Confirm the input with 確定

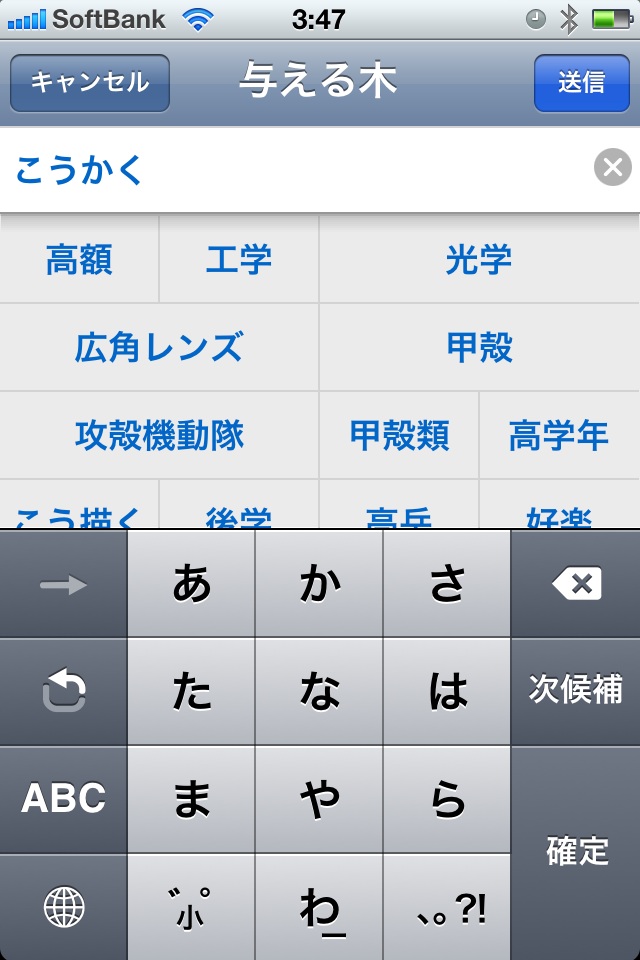576,852
